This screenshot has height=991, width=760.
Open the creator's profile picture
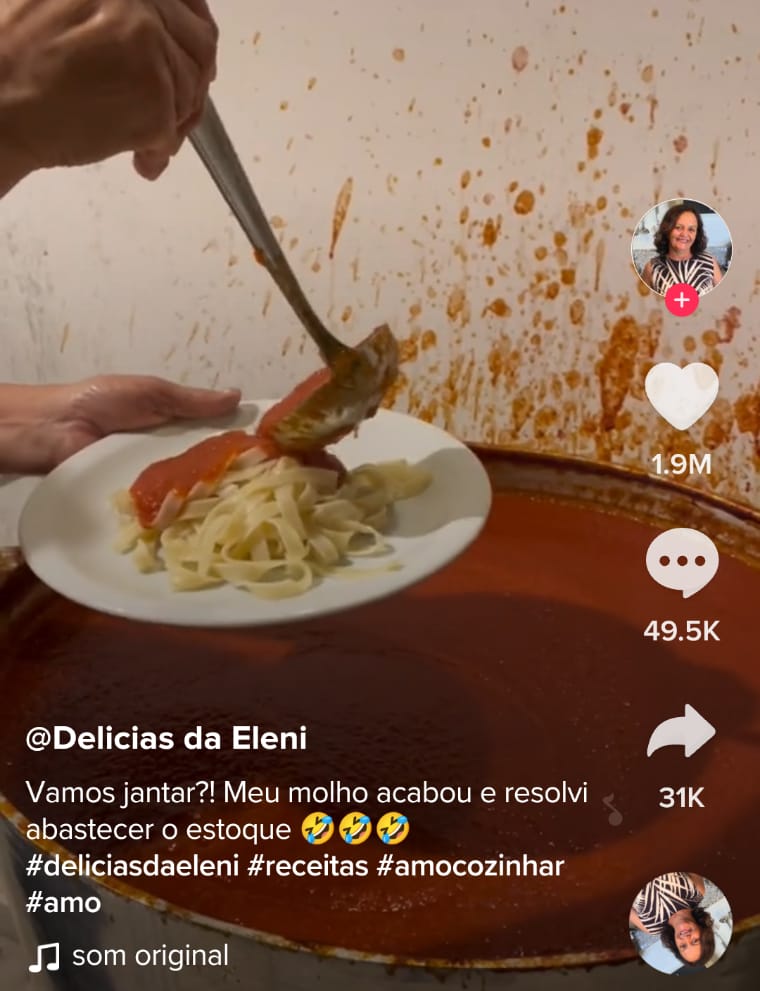coord(681,245)
